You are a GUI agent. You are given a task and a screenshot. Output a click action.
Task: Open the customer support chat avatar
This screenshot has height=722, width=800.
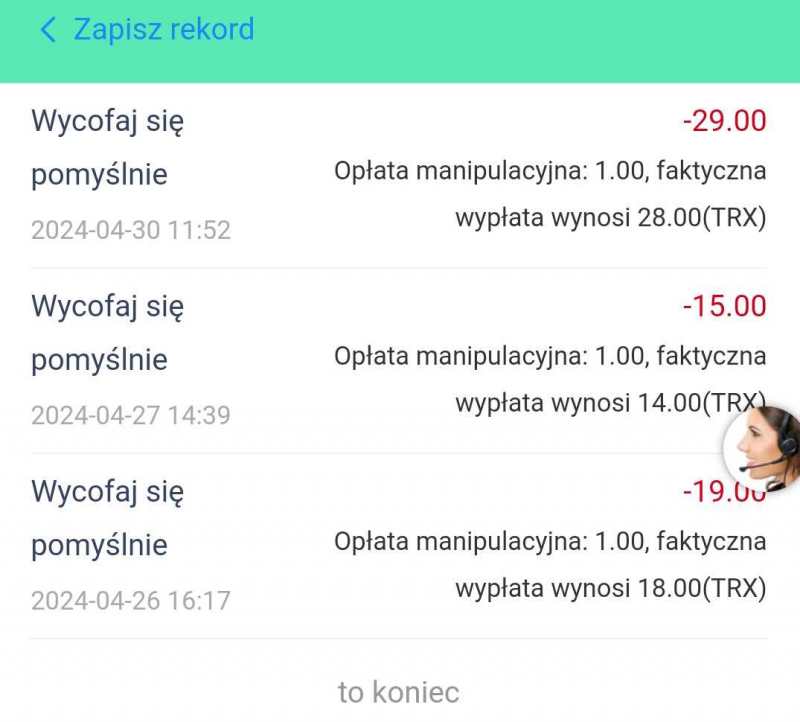(x=764, y=447)
